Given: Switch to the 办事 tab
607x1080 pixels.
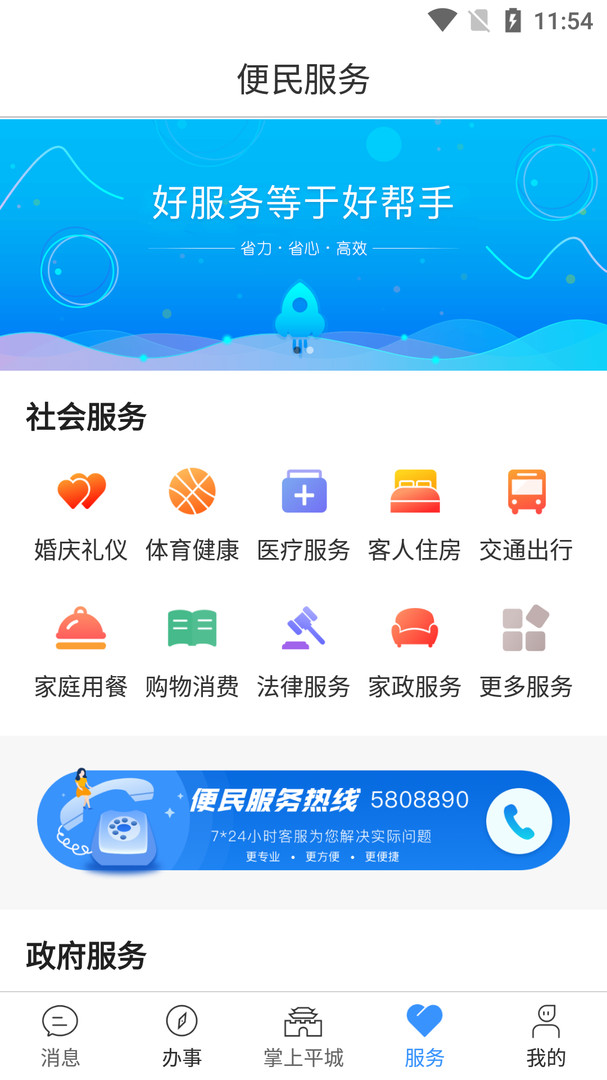Looking at the screenshot, I should pos(182,1036).
